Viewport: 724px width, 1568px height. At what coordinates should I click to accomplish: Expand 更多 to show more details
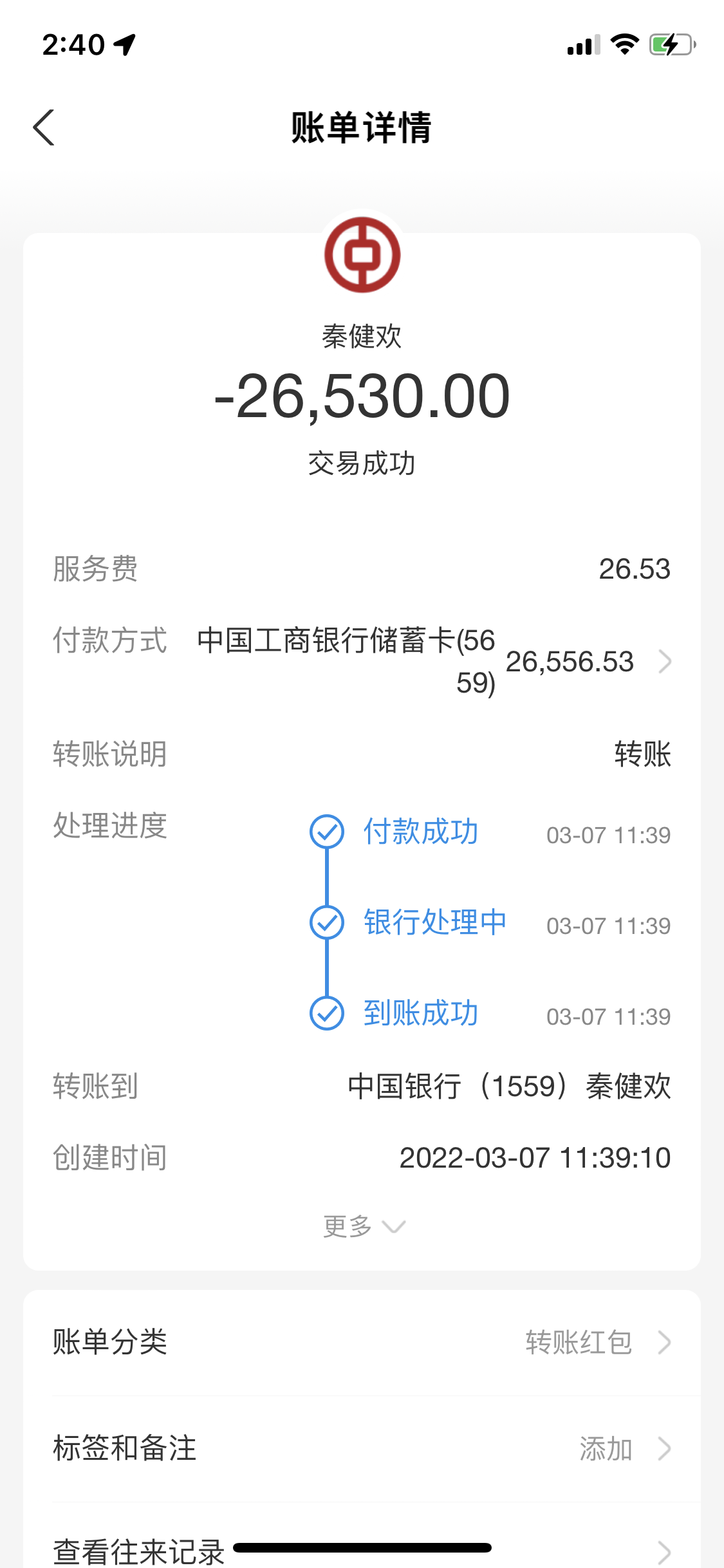[364, 1226]
